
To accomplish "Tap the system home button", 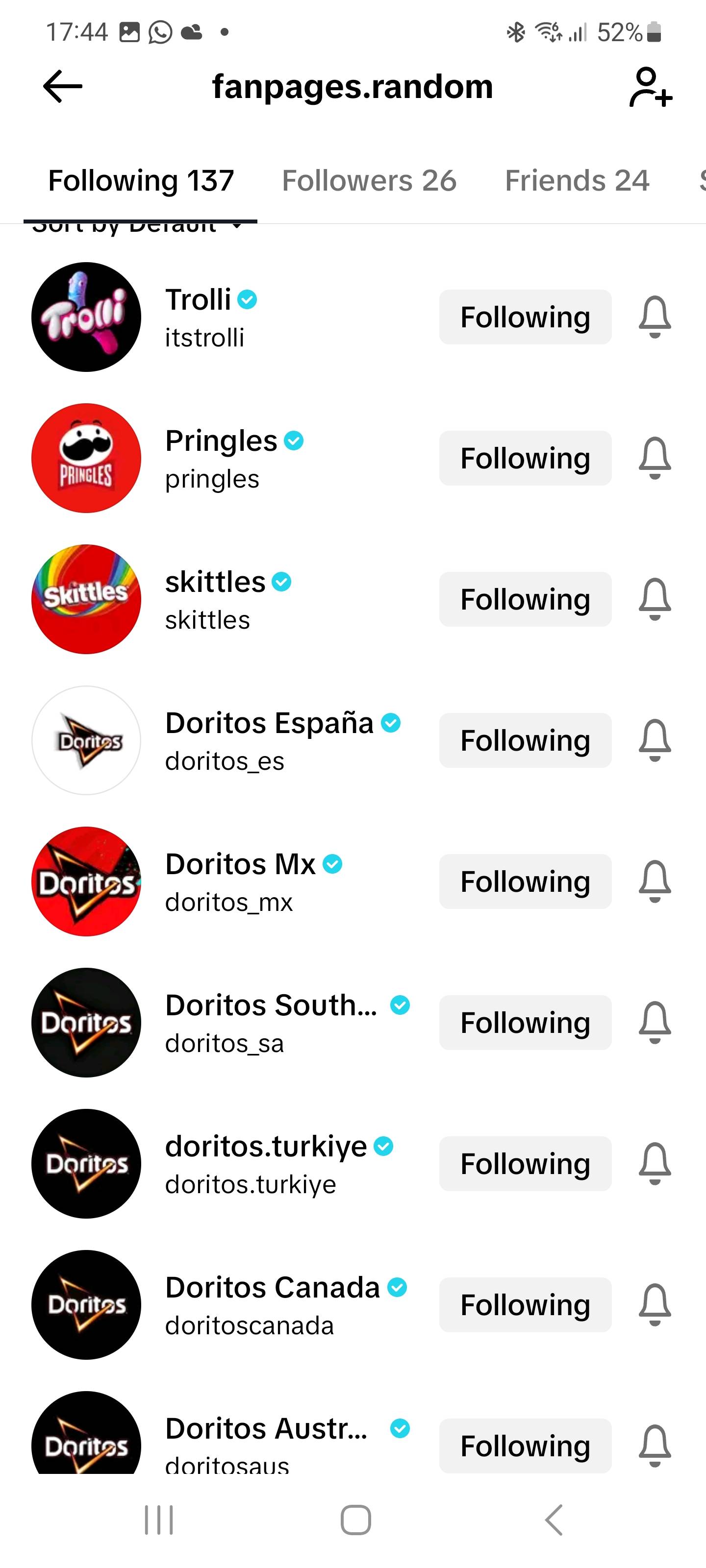I will coord(356,1520).
